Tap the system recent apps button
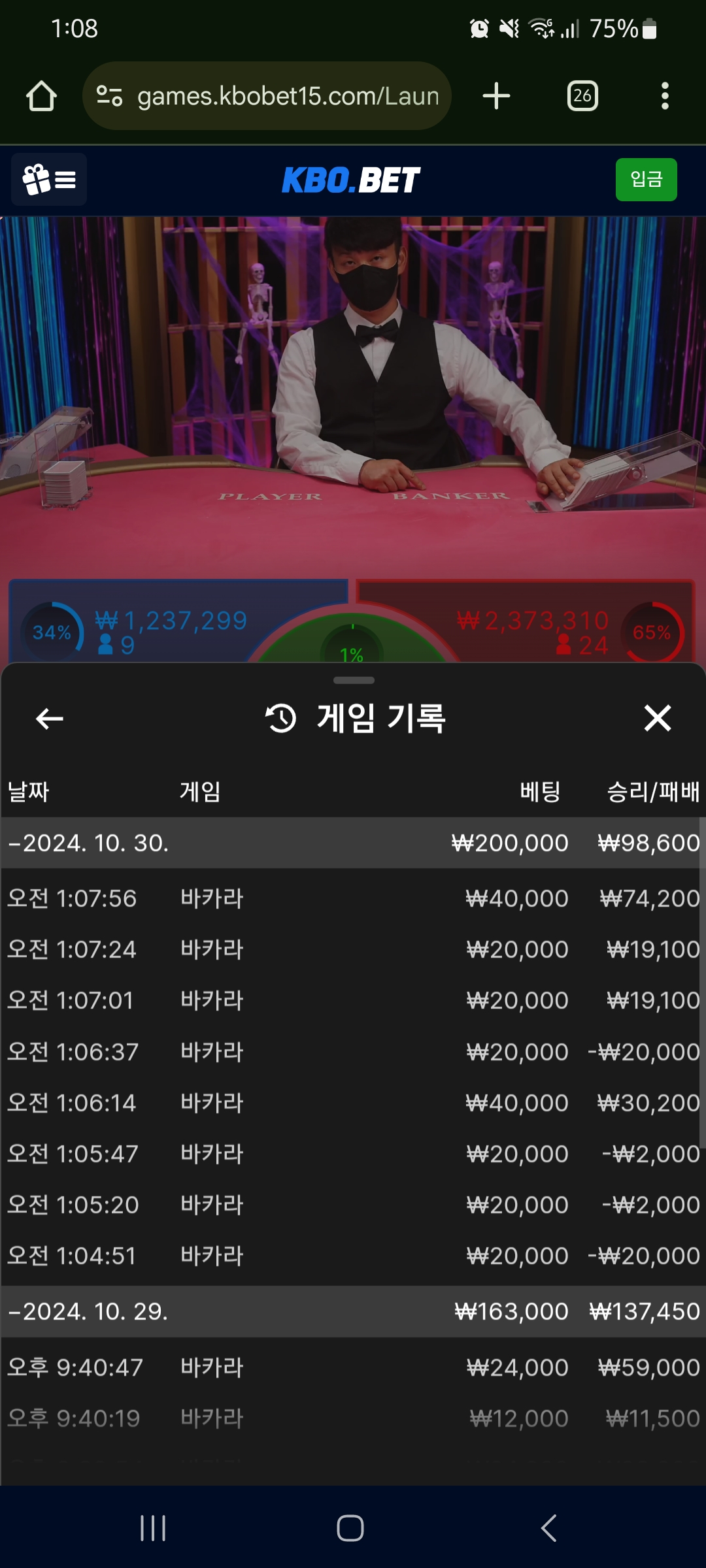Screen dimensions: 706x1568 [x=153, y=1528]
